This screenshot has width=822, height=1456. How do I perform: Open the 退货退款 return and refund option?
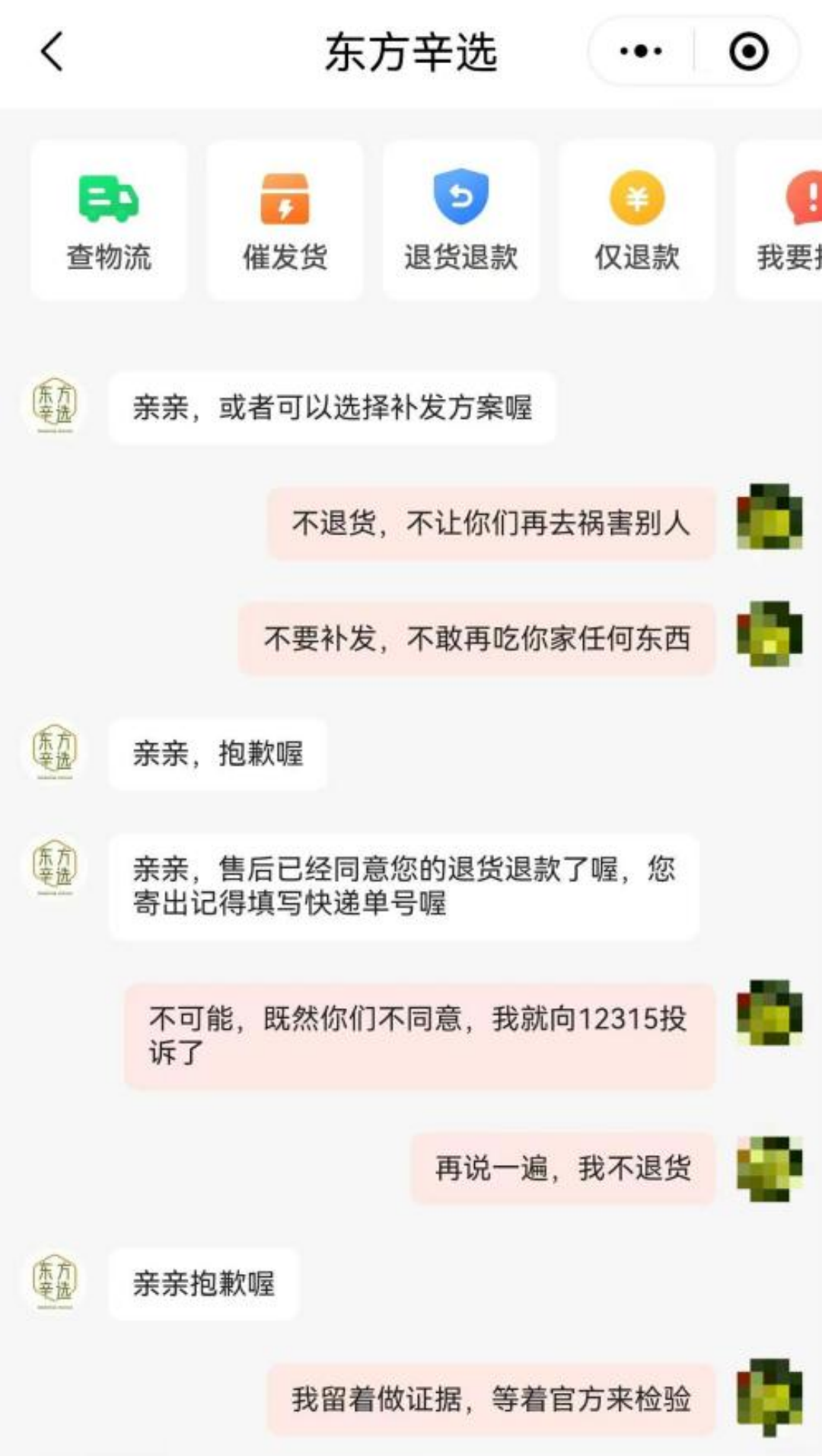pos(460,221)
